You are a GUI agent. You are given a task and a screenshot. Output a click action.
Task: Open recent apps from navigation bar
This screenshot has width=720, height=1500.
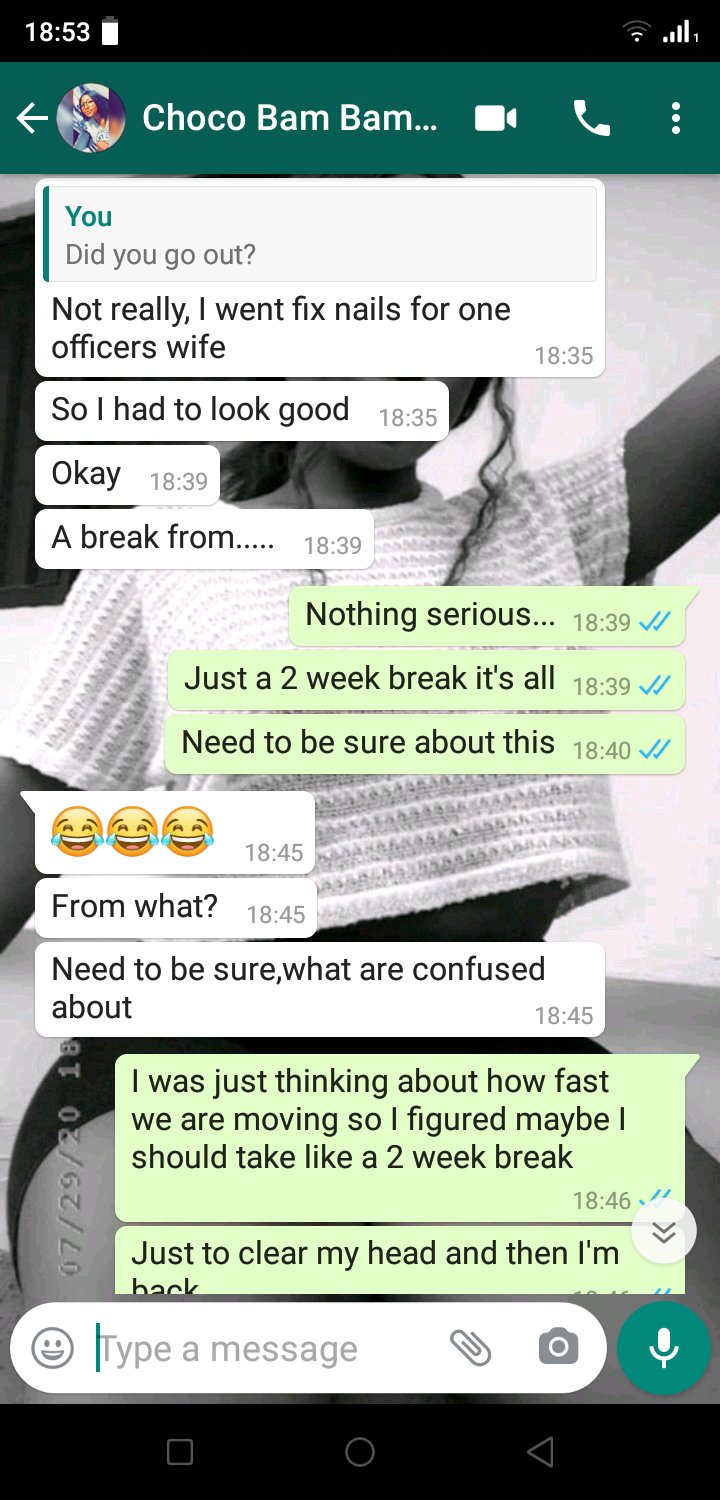[x=180, y=1452]
